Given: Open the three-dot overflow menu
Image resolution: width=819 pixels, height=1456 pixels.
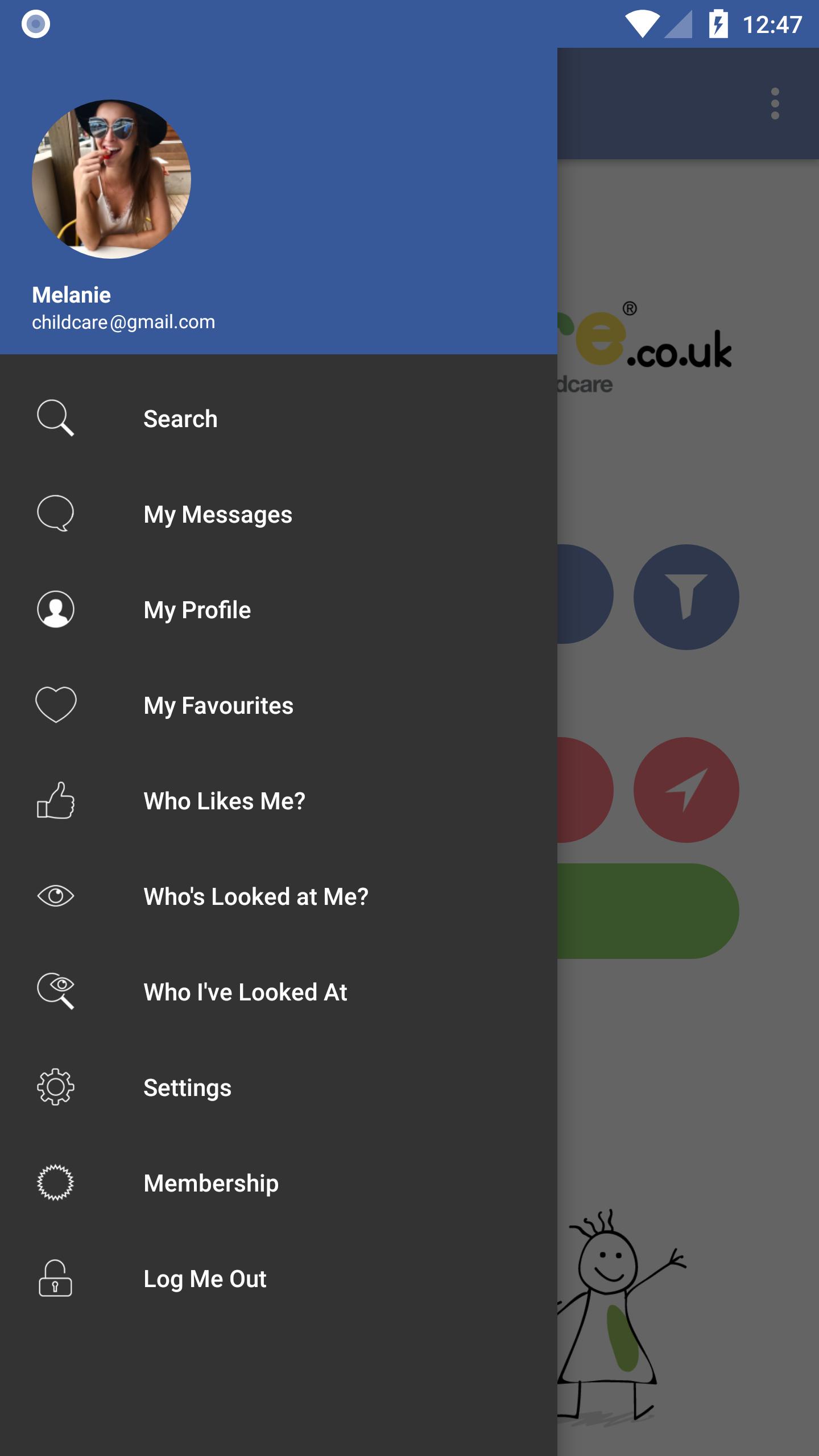Looking at the screenshot, I should 775,104.
